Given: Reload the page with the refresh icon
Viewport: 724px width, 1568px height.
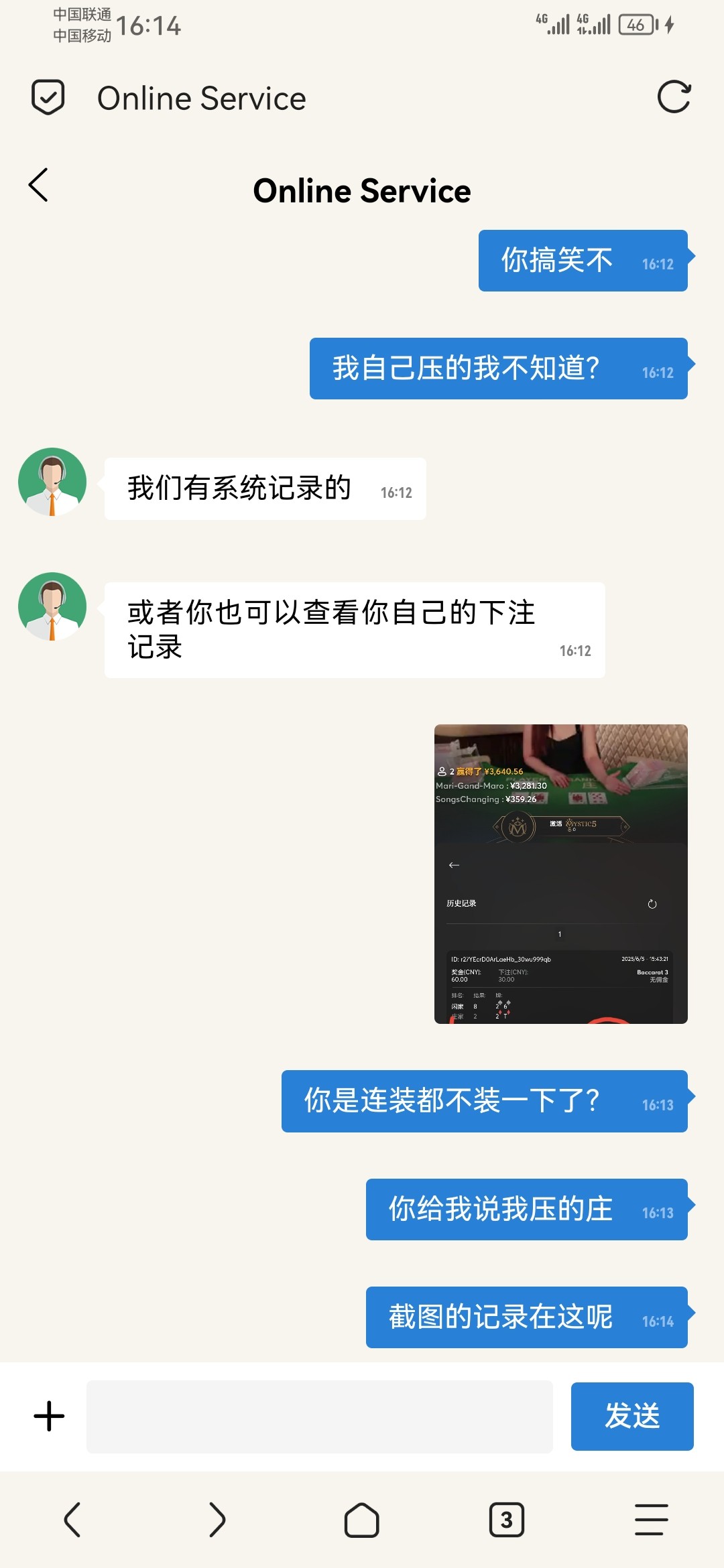Looking at the screenshot, I should pyautogui.click(x=674, y=98).
